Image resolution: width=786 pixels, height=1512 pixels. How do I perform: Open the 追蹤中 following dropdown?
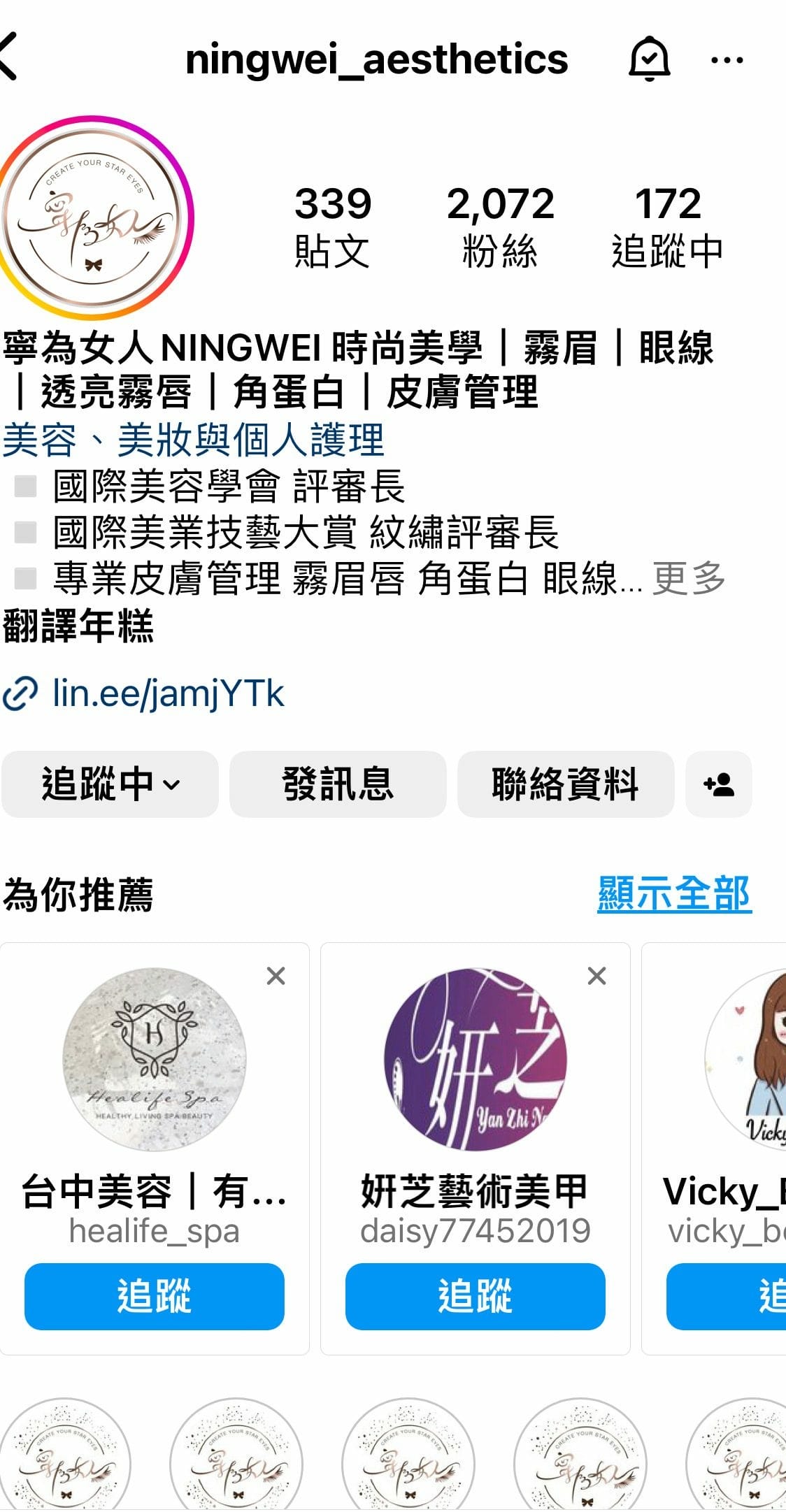pos(110,784)
